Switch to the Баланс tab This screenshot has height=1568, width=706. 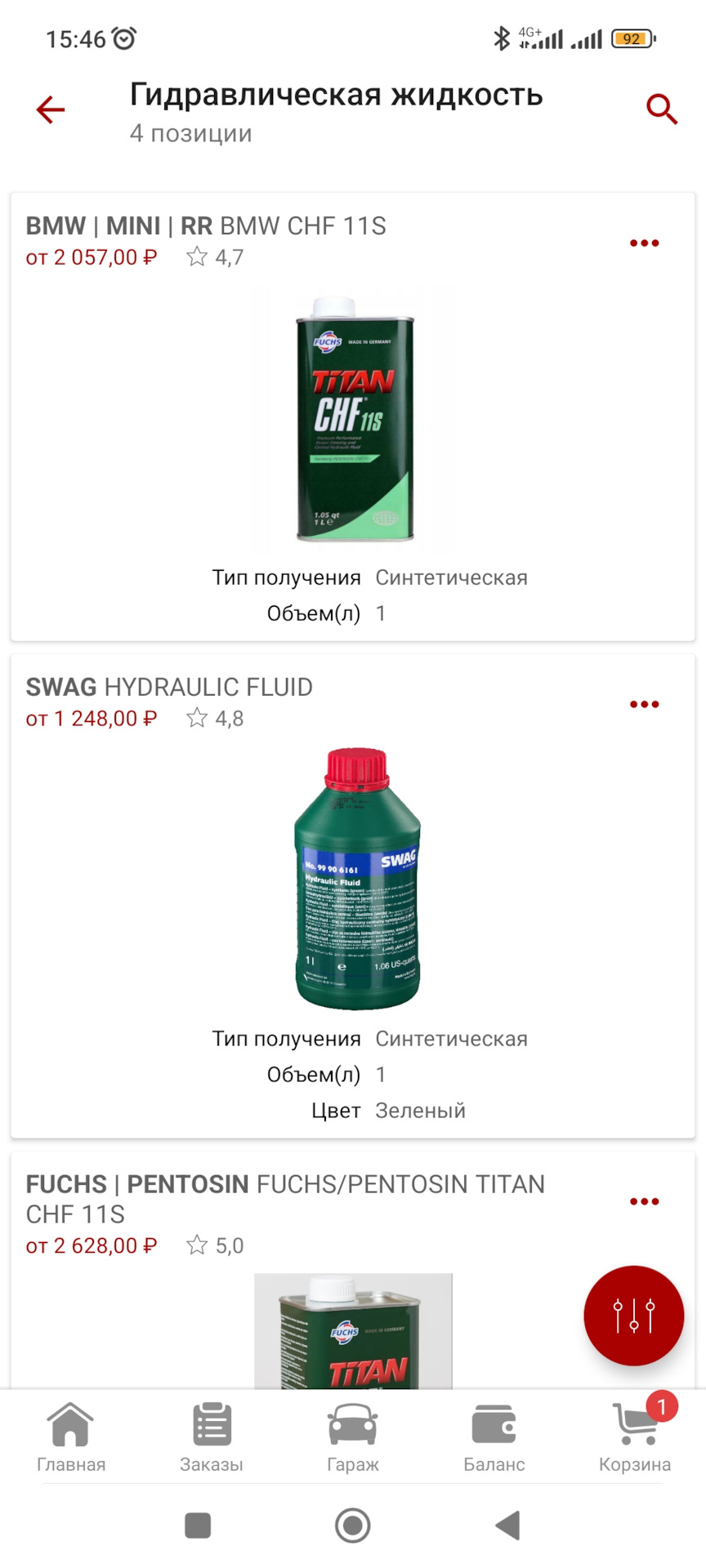494,1437
